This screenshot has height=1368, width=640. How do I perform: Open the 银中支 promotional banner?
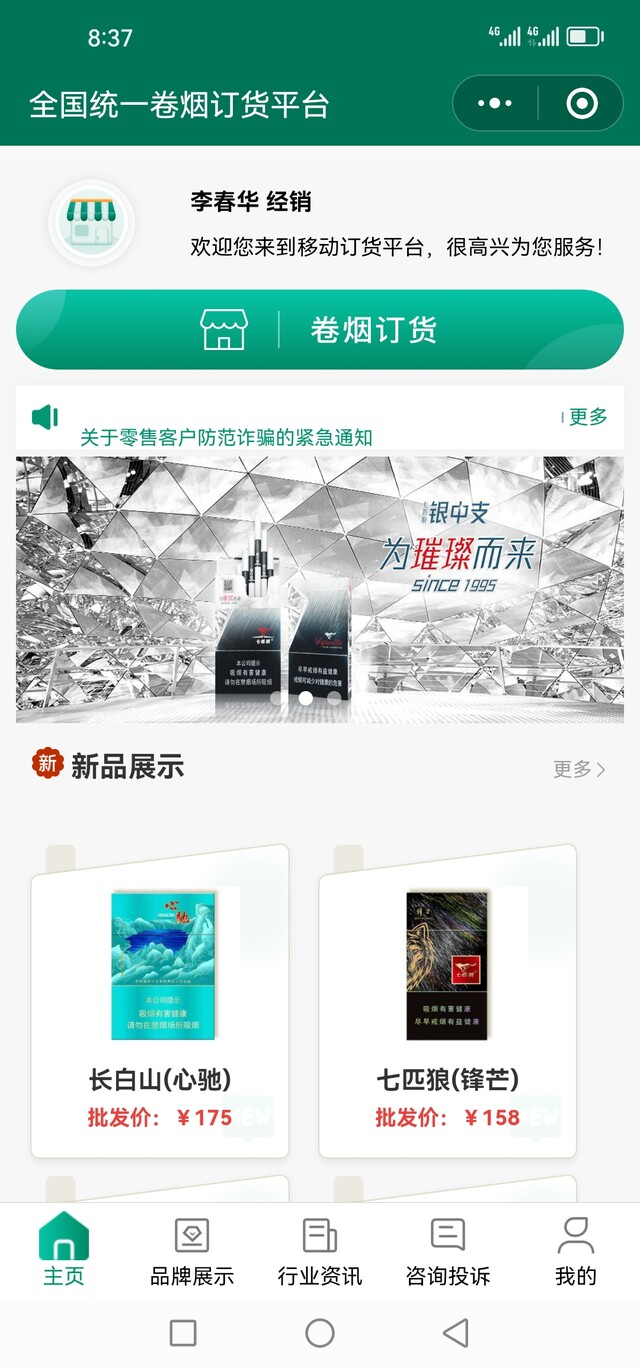coord(320,590)
